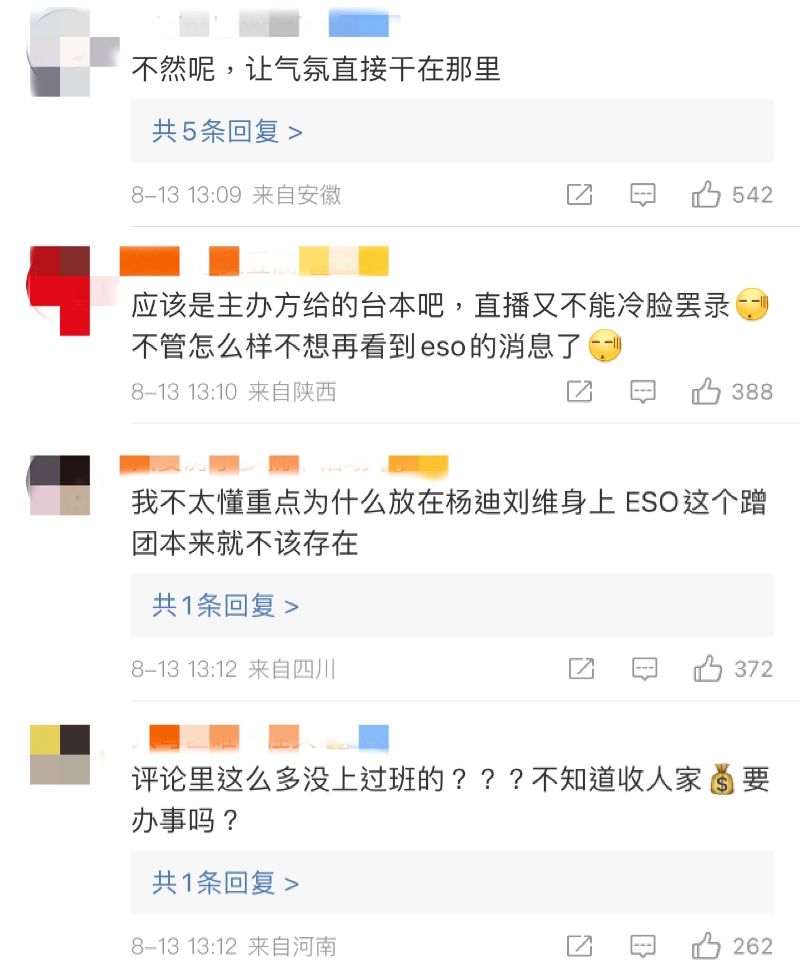
Task: Reply to the comment from 河南
Action: click(643, 945)
